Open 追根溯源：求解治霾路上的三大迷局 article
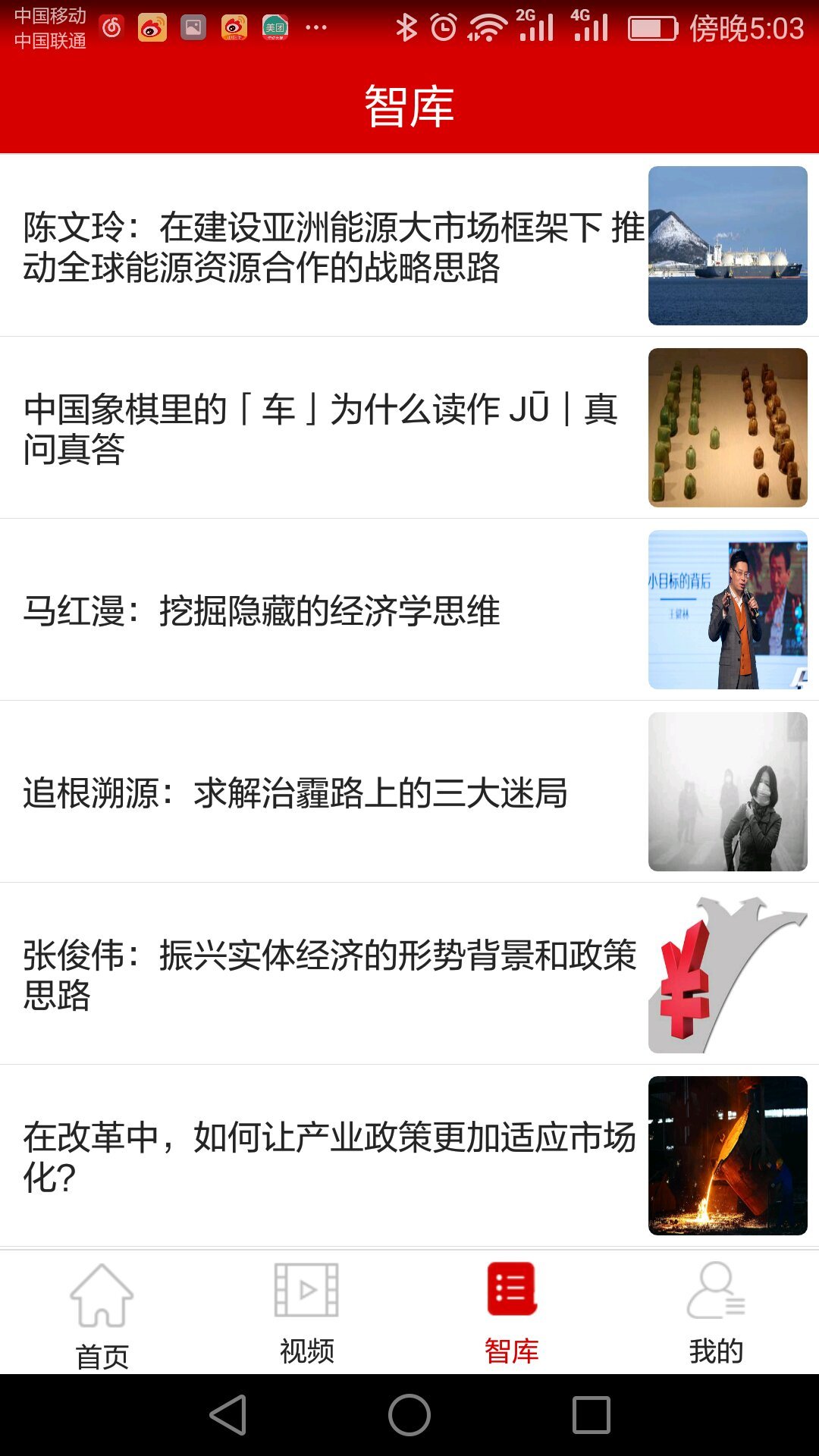This screenshot has height=1456, width=819. pos(296,792)
